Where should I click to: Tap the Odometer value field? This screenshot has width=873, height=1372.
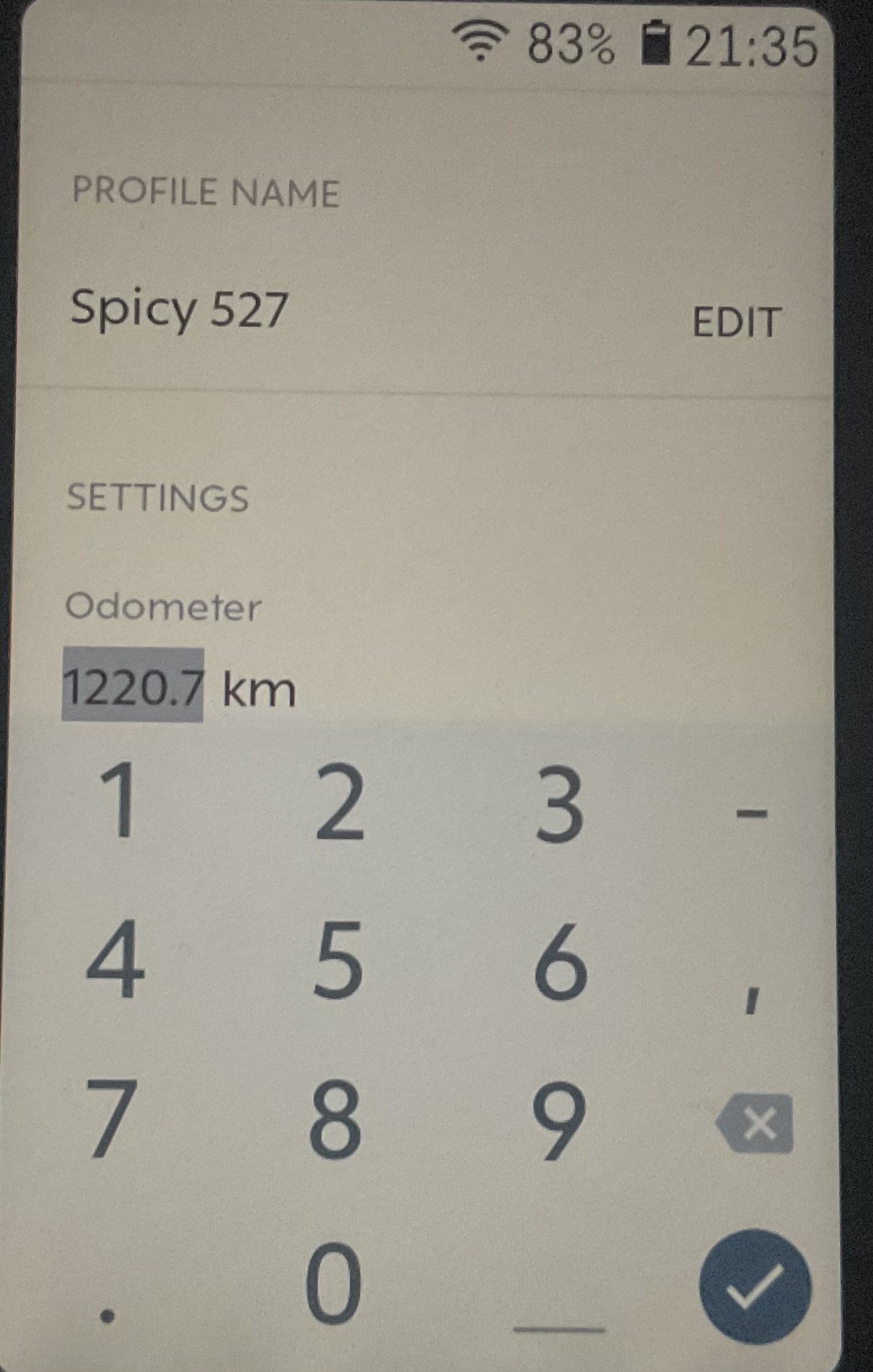[x=134, y=686]
